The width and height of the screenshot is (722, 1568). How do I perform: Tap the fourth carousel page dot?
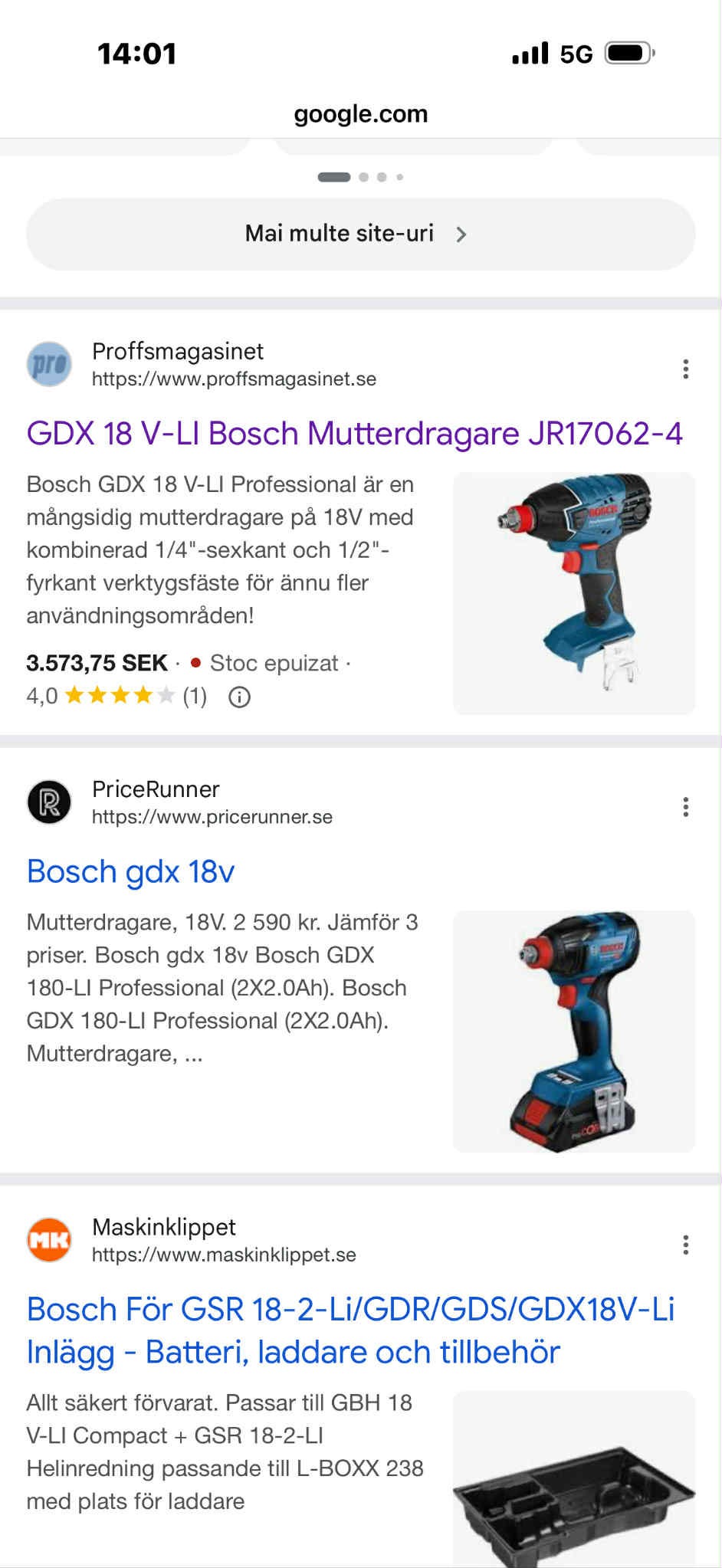pyautogui.click(x=398, y=177)
